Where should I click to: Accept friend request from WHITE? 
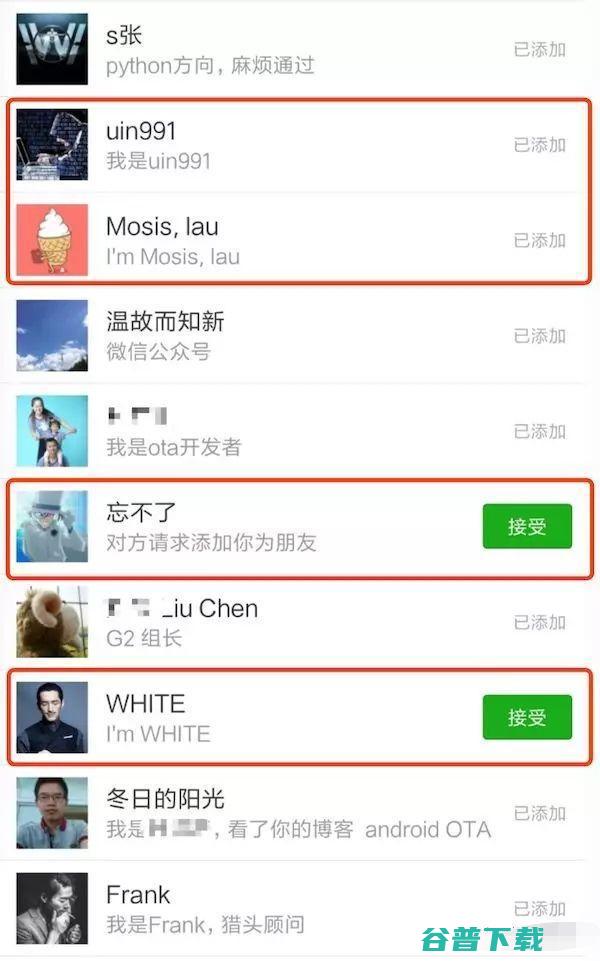pos(526,717)
